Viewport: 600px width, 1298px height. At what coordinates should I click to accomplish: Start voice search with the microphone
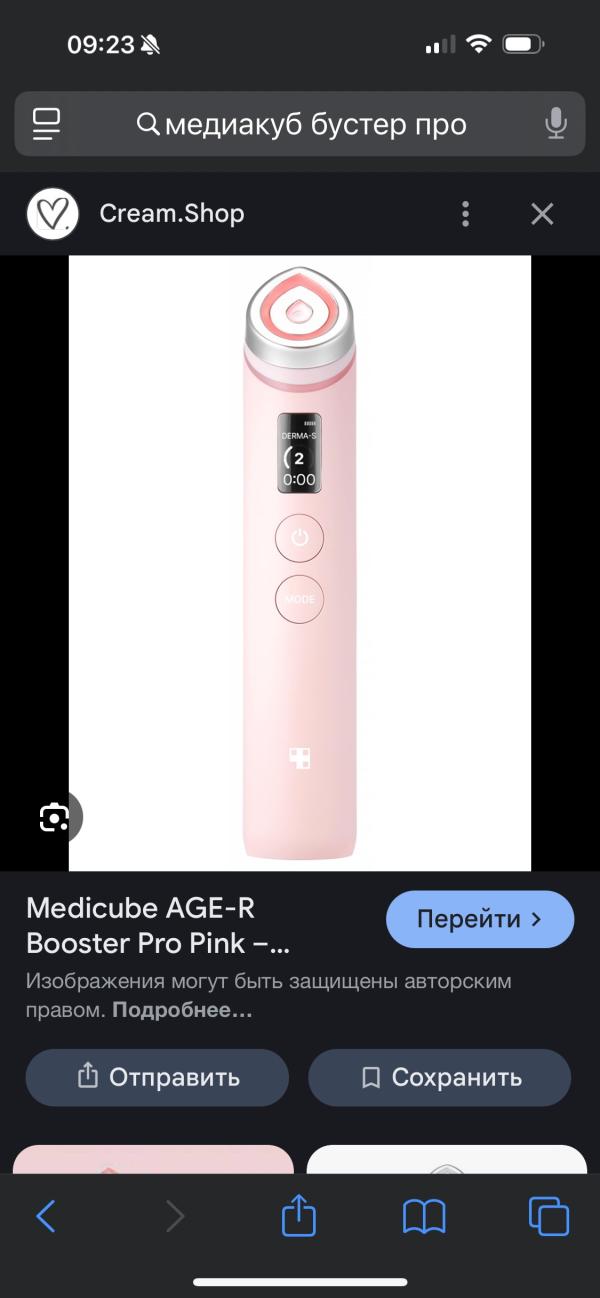click(x=555, y=124)
